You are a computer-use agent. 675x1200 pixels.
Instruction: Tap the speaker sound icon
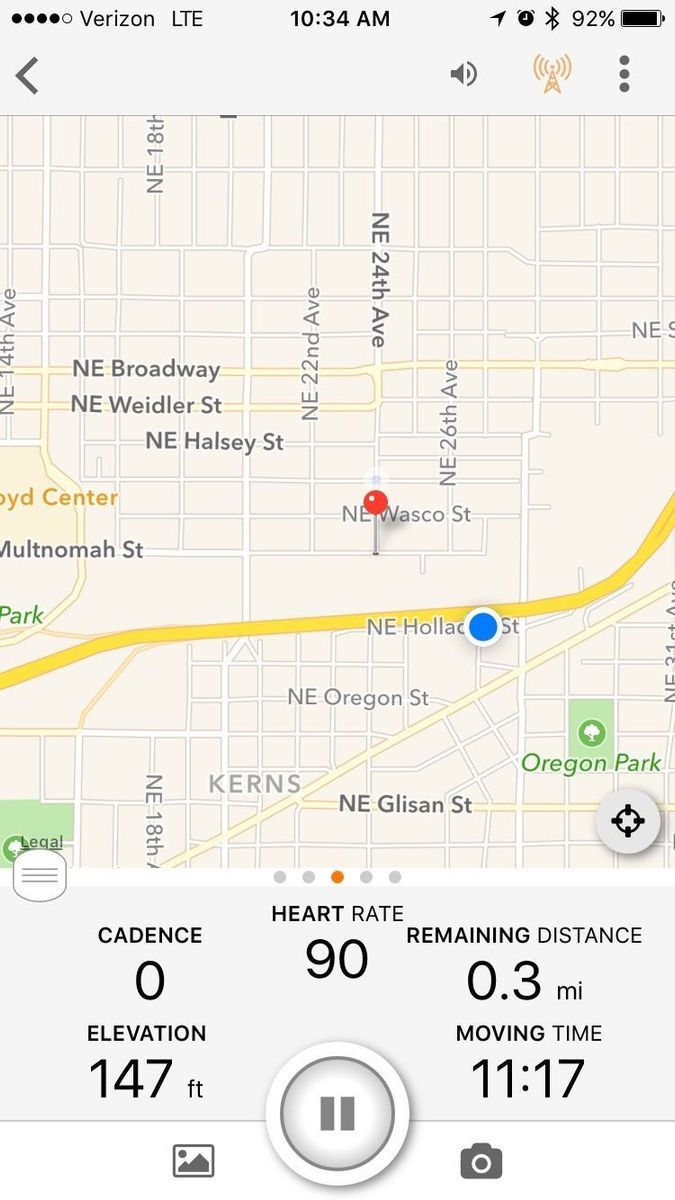(463, 74)
